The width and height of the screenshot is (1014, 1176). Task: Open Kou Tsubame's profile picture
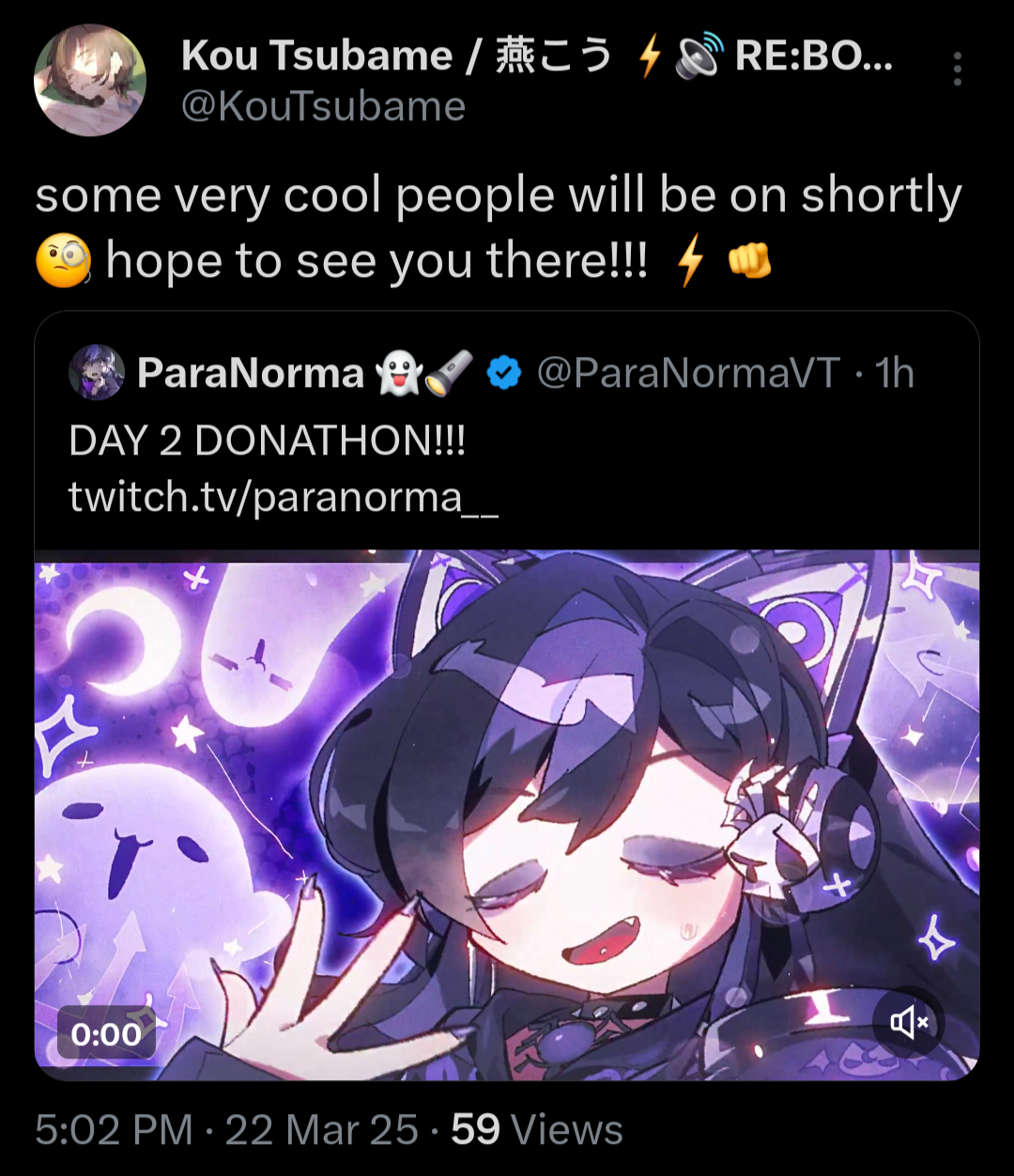[89, 81]
